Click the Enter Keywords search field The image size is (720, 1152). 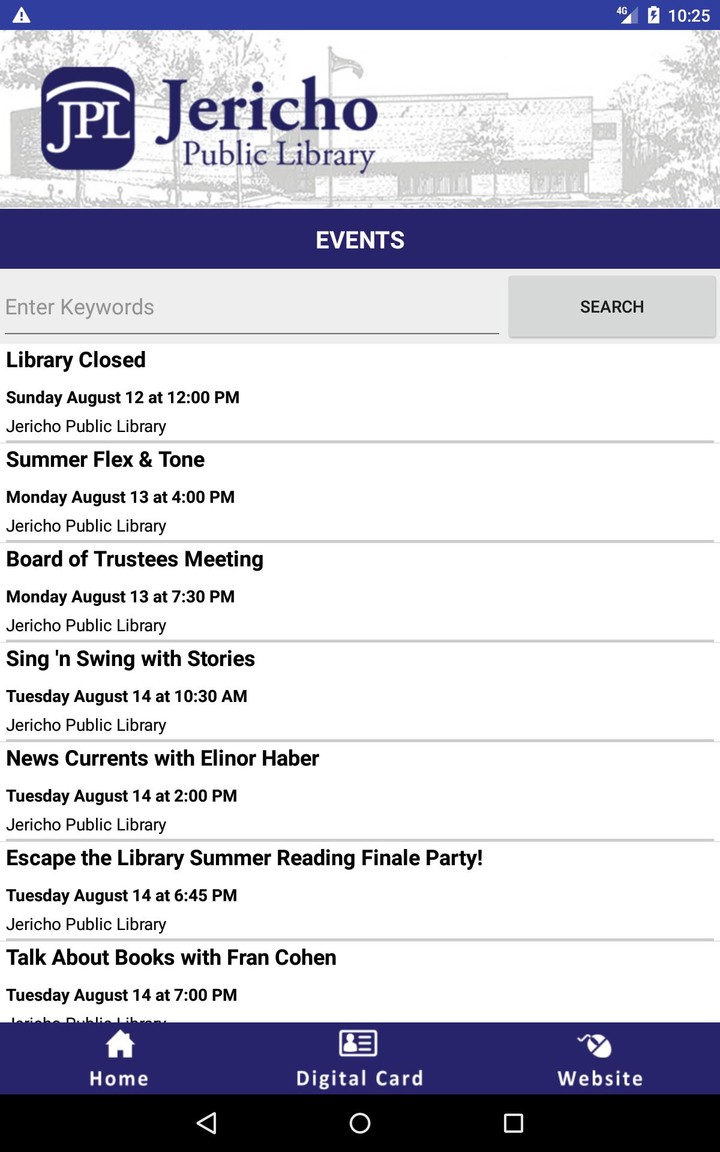250,307
